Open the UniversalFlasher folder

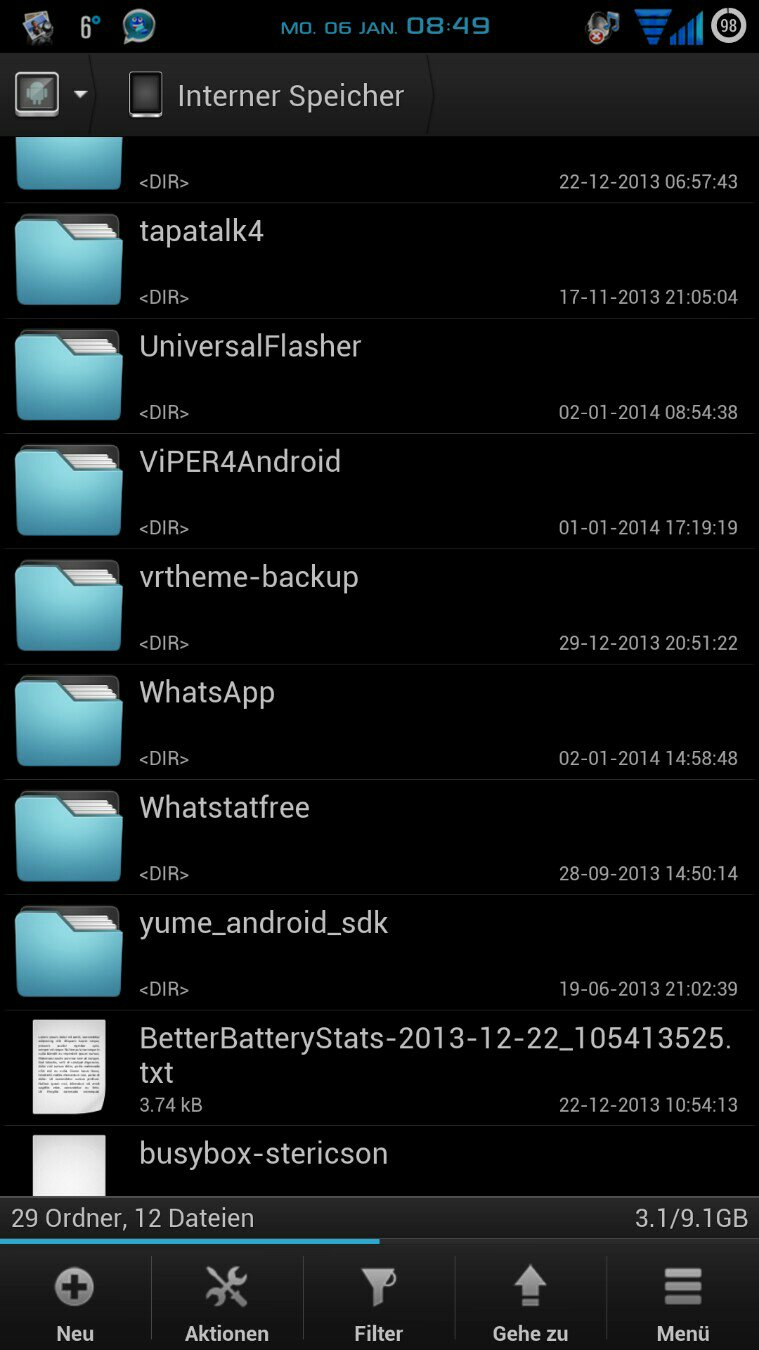379,376
